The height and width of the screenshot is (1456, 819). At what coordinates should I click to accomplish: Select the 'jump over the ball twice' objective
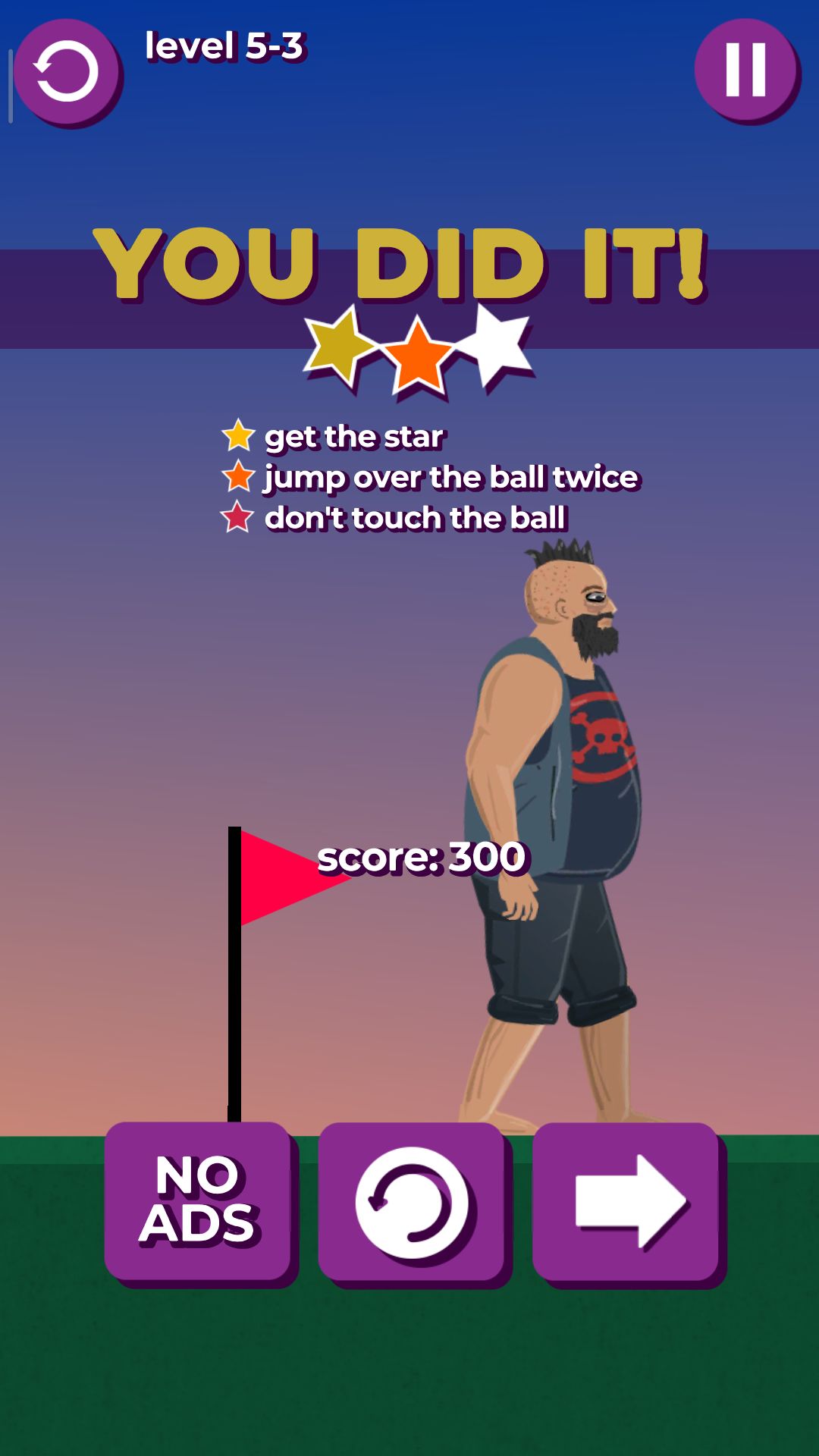click(x=451, y=478)
